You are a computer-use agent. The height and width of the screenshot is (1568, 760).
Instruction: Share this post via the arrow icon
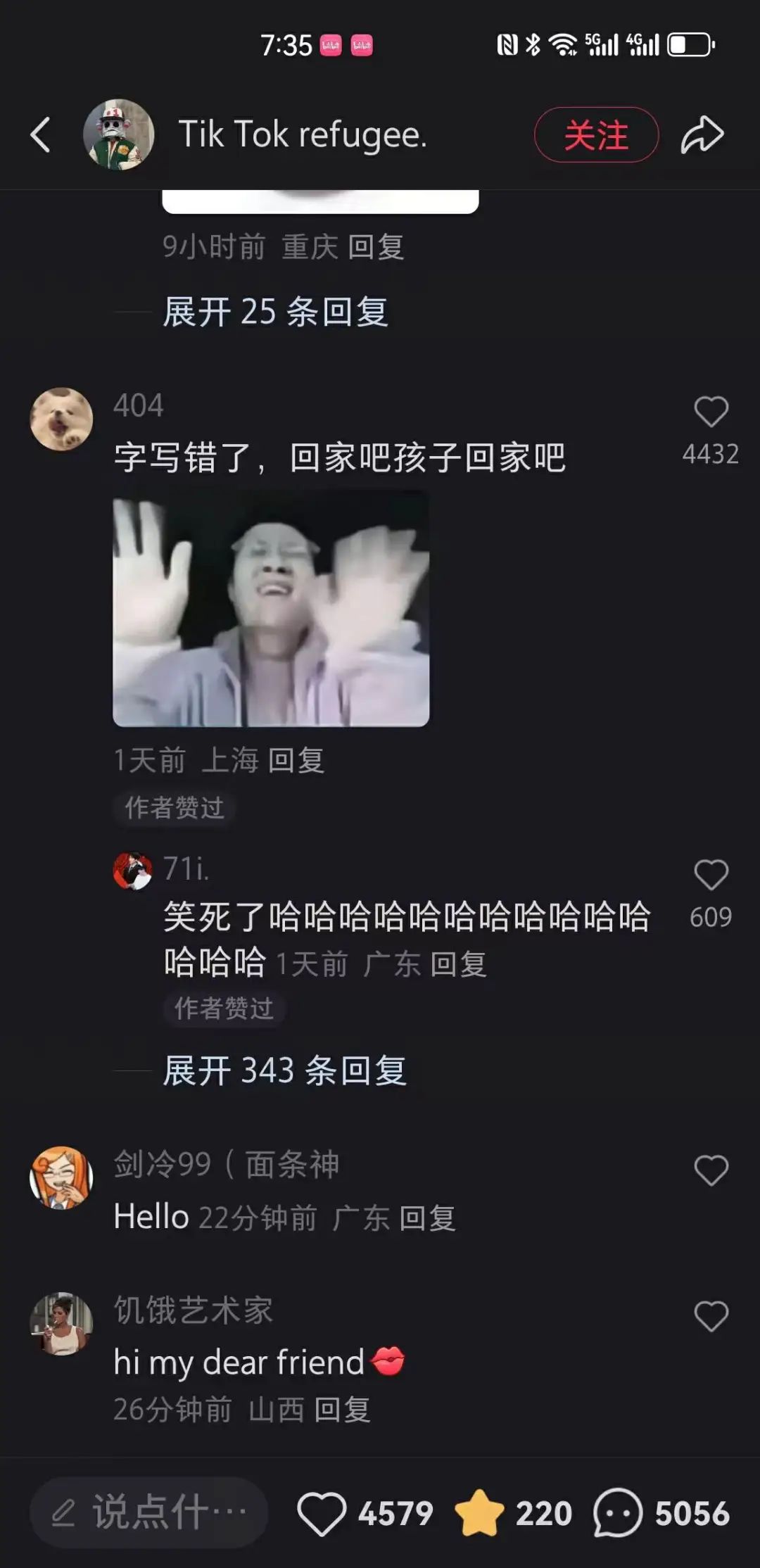[x=702, y=134]
